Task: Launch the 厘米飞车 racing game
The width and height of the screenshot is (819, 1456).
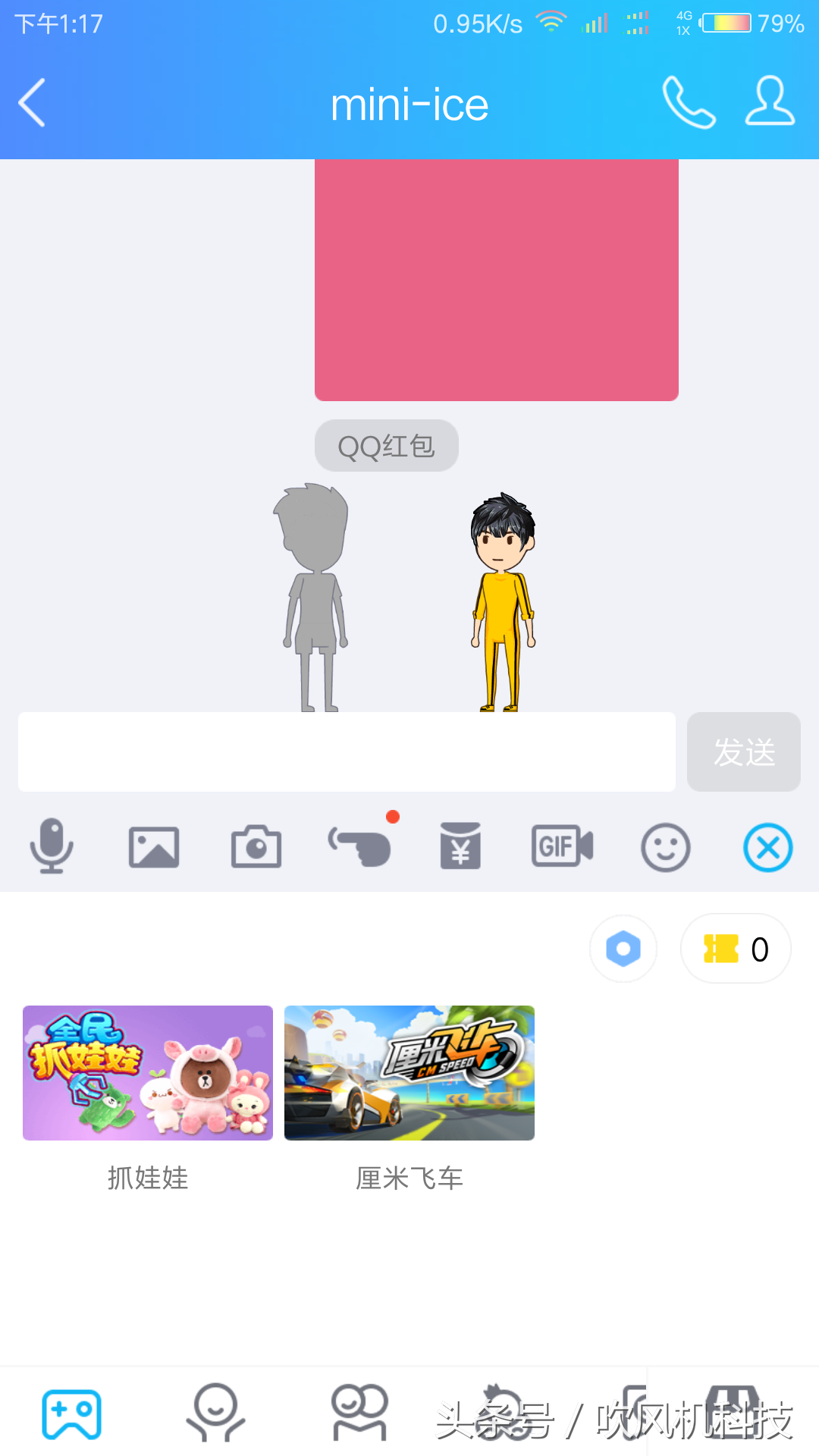Action: click(409, 1073)
